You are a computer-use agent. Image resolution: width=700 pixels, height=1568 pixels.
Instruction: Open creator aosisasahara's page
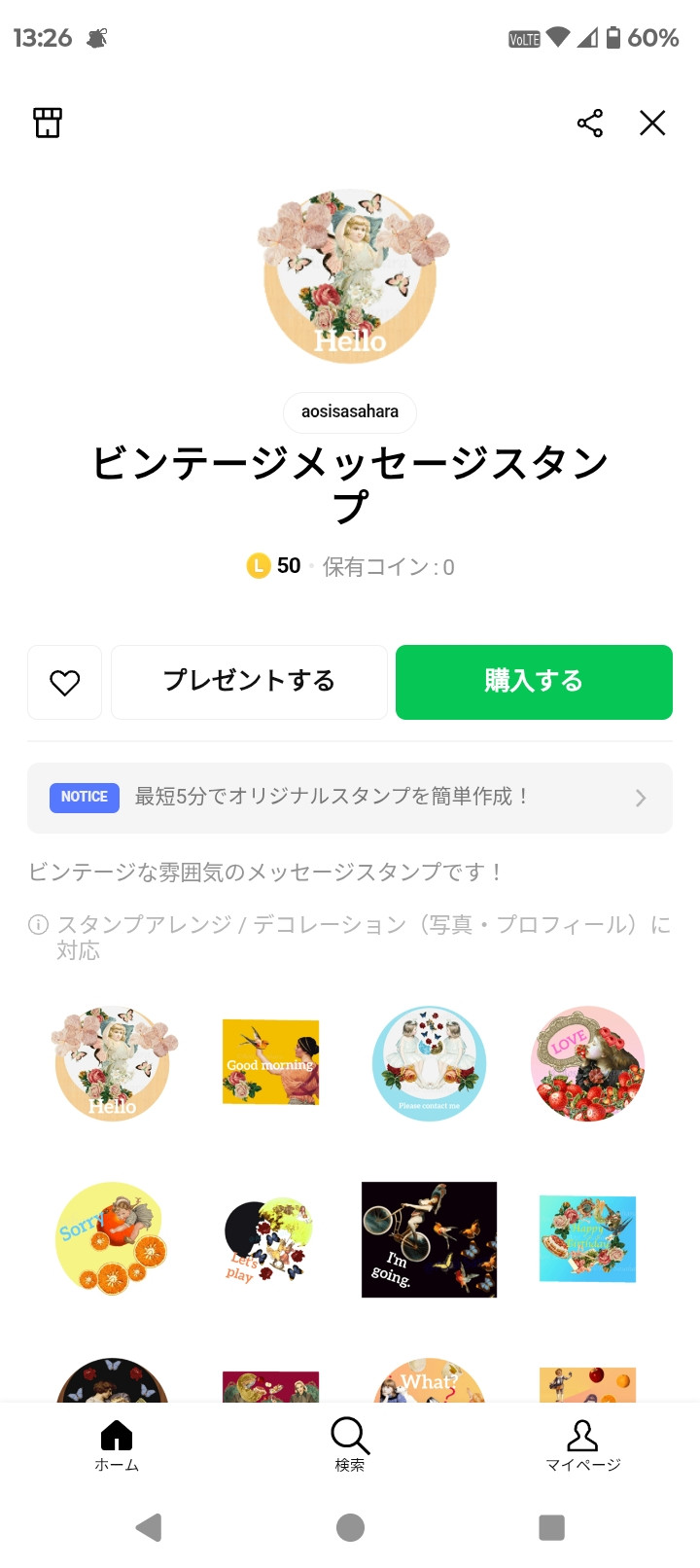(x=350, y=411)
